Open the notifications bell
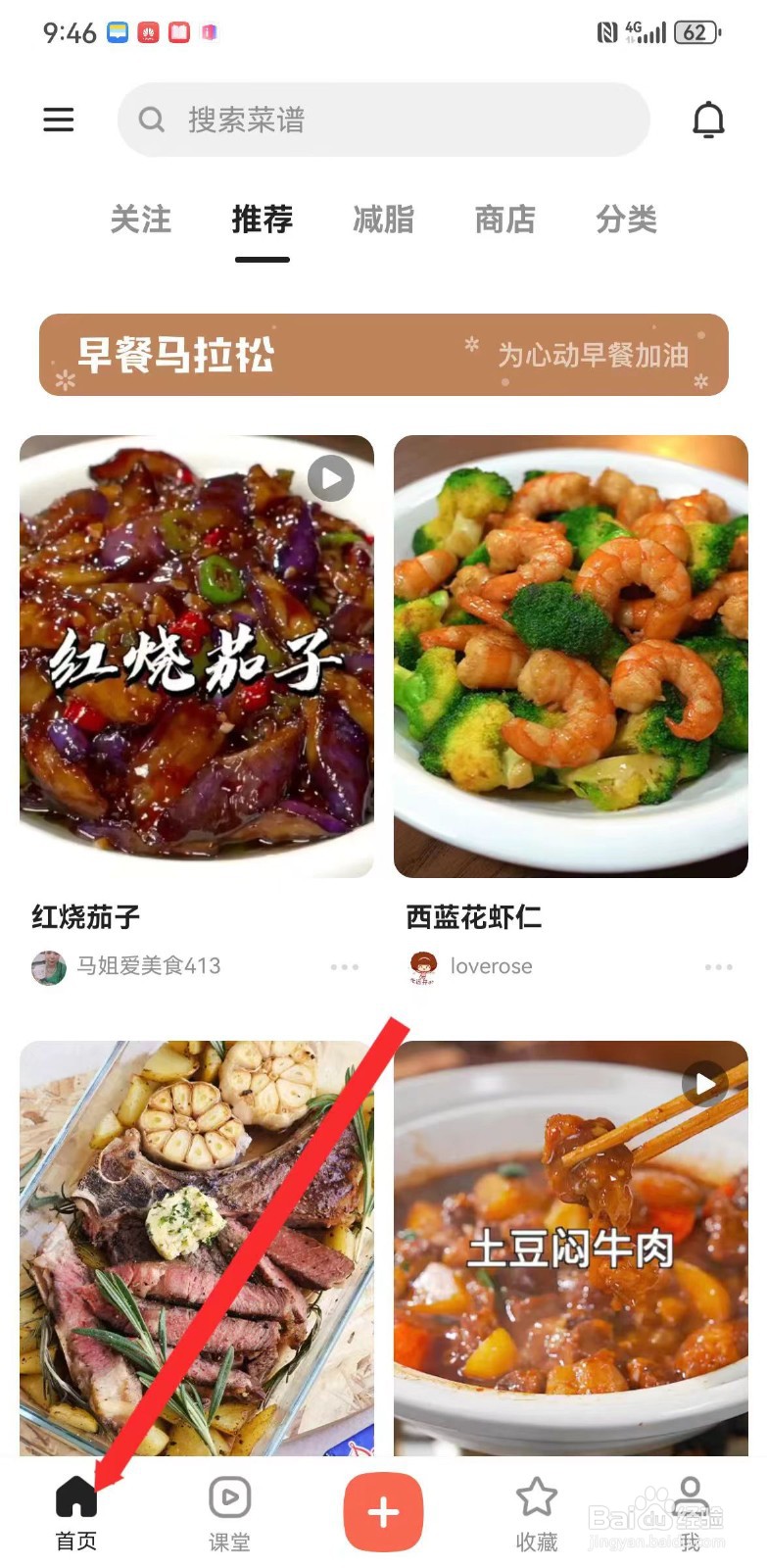The width and height of the screenshot is (767, 1568). click(x=708, y=120)
